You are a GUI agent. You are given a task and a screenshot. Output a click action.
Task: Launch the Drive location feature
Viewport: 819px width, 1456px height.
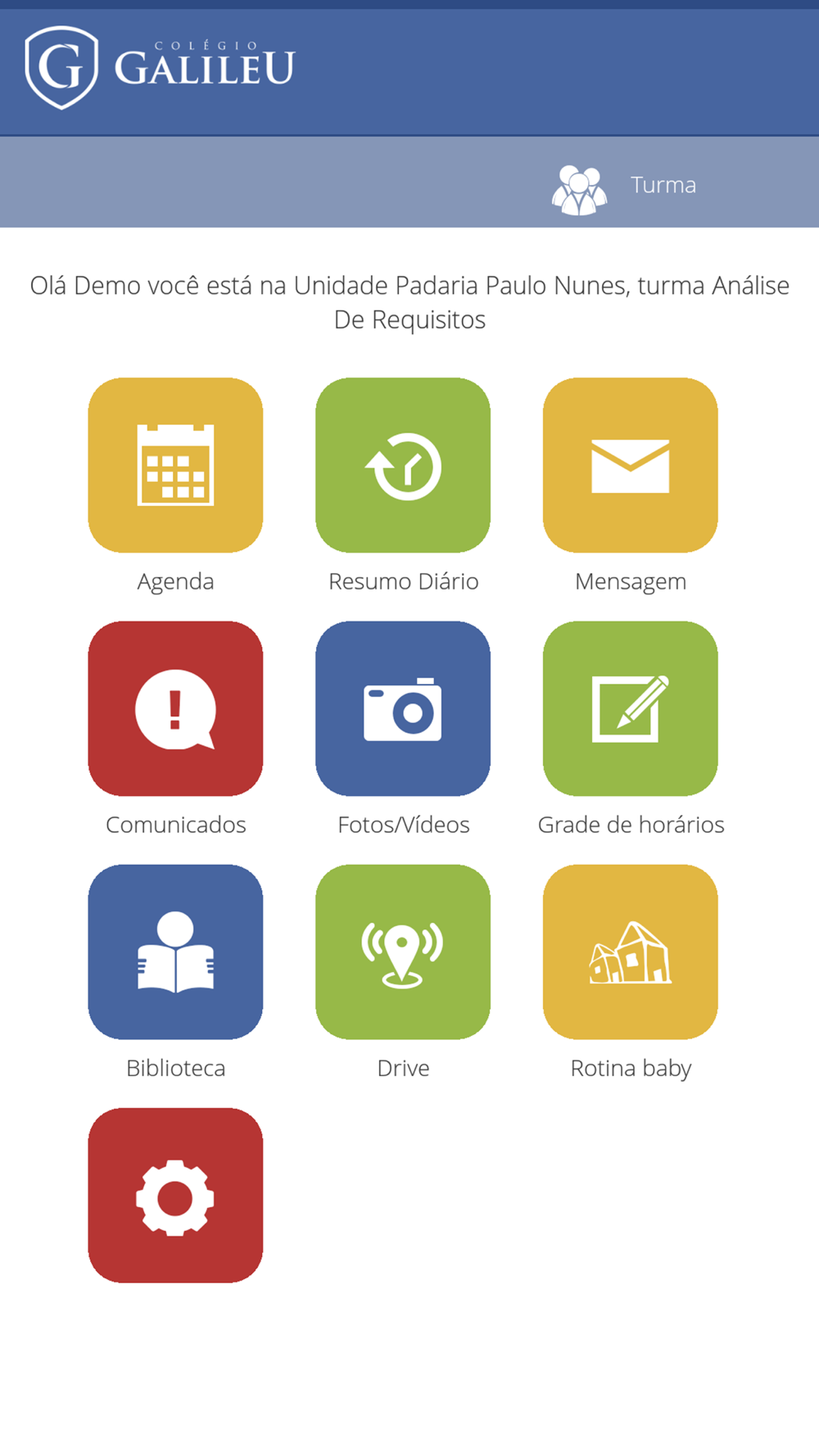pos(403,952)
